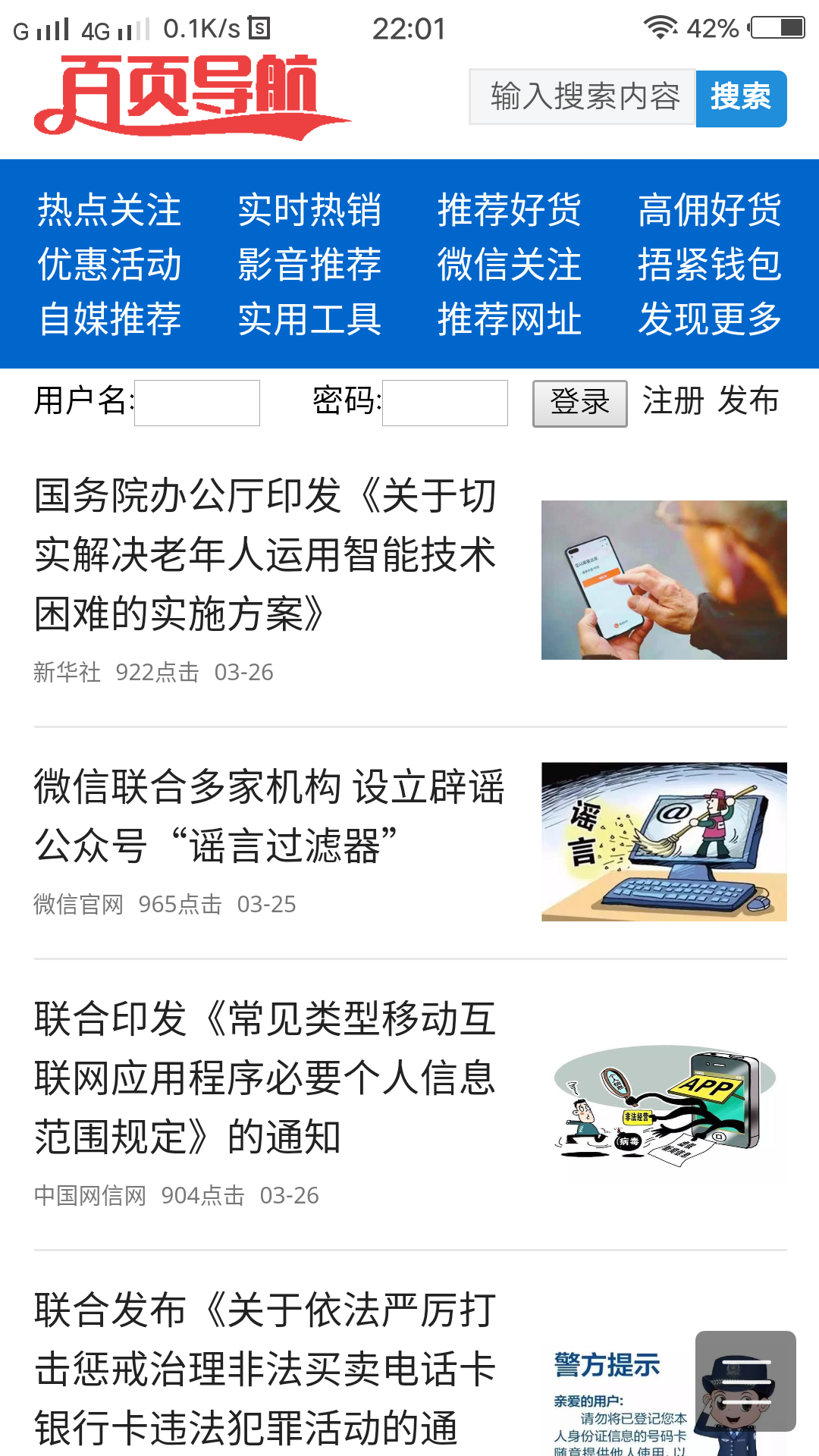Viewport: 819px width, 1456px height.
Task: Focus the 用户名 input field
Action: point(197,403)
